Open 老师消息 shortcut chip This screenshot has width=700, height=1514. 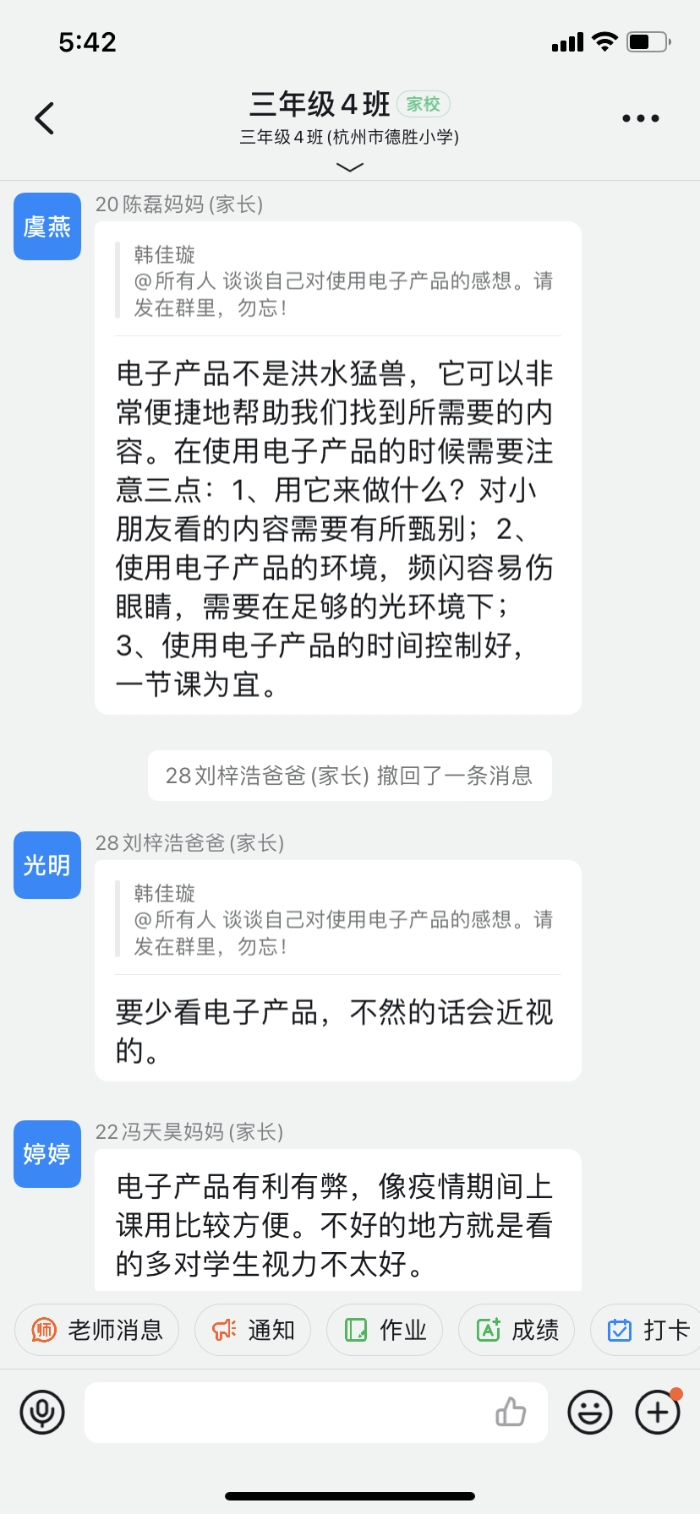click(x=97, y=1330)
